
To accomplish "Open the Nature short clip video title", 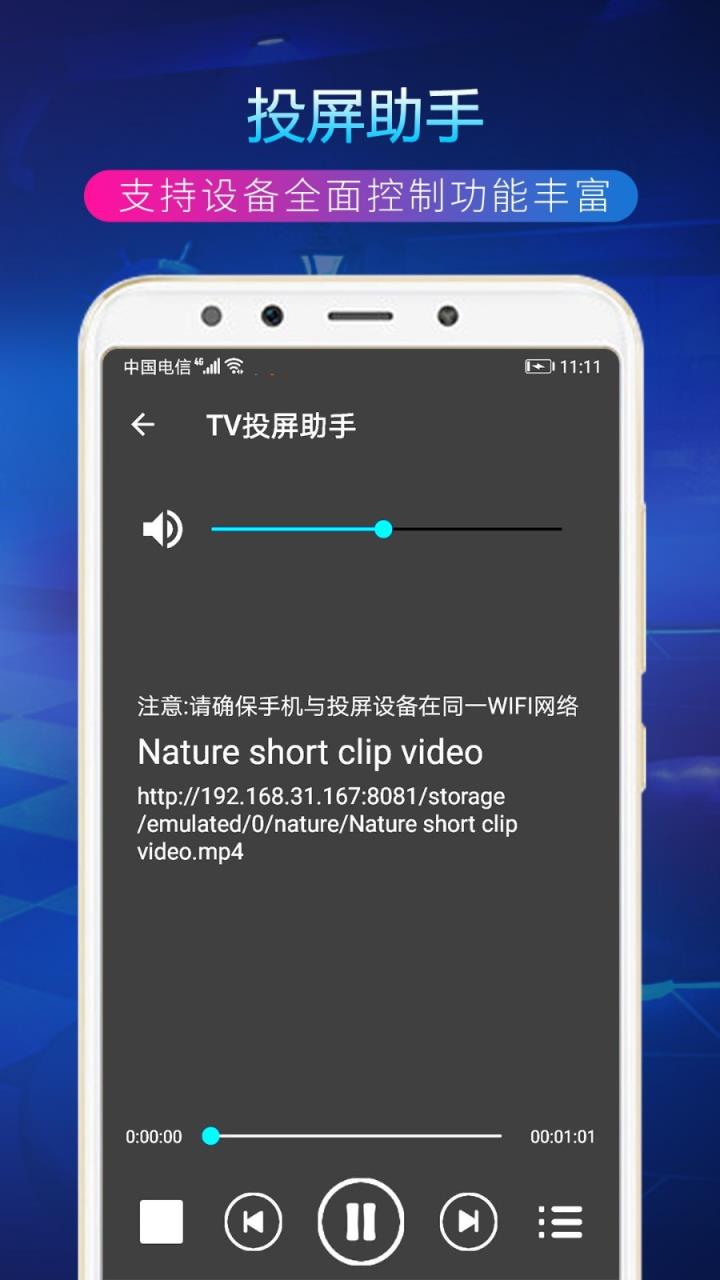I will 310,752.
